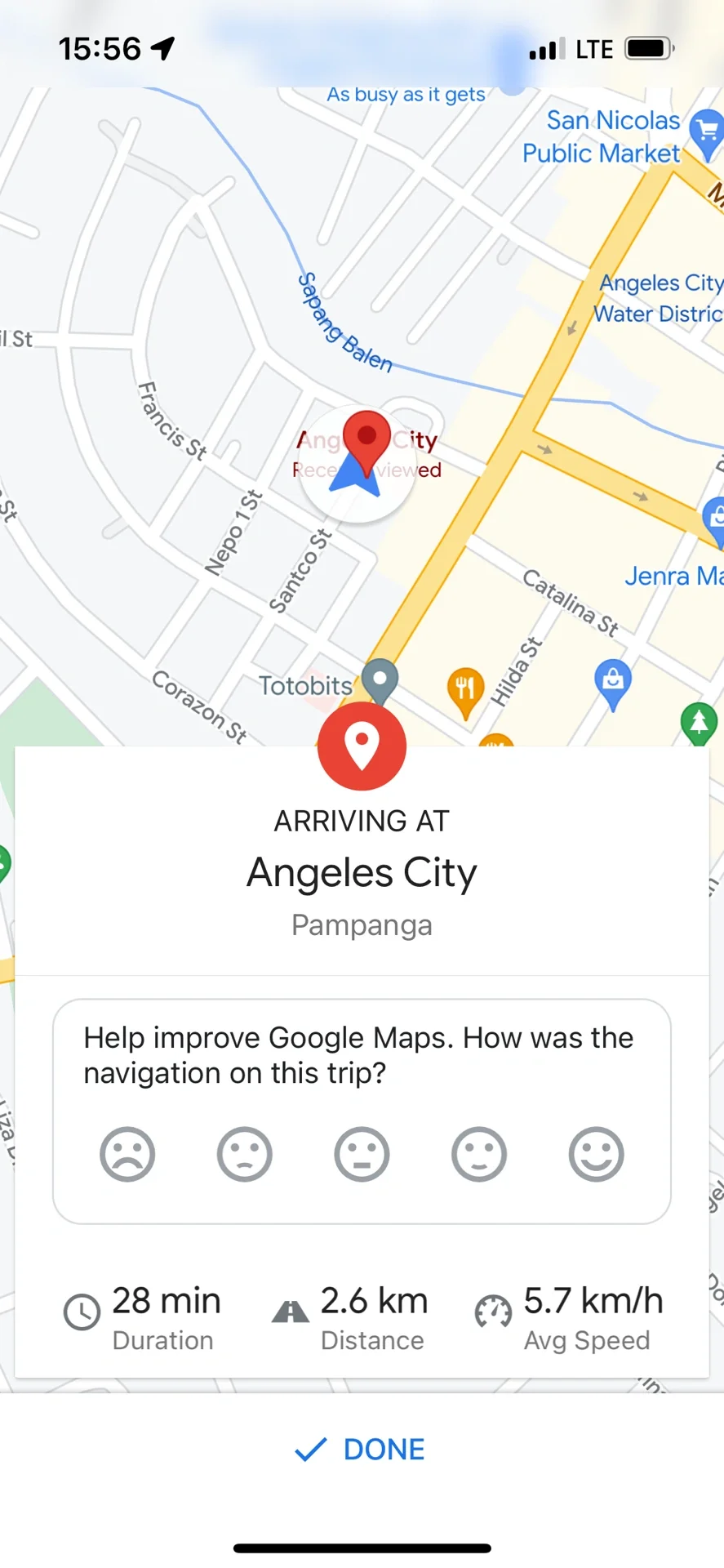Select the red Angeles City destination pin
The width and height of the screenshot is (724, 1568).
pyautogui.click(x=366, y=439)
